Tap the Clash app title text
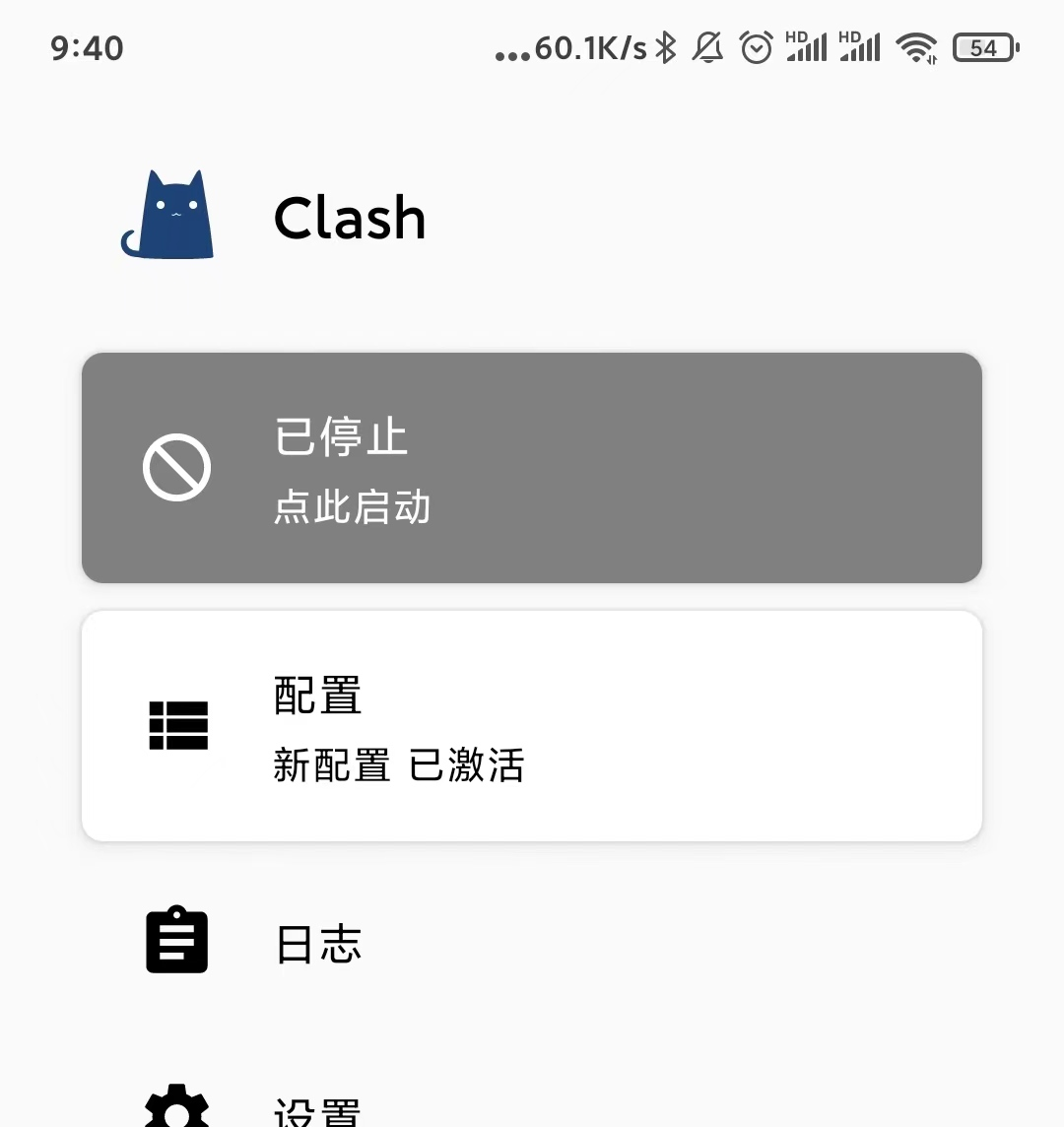Viewport: 1064px width, 1127px height. [x=349, y=218]
